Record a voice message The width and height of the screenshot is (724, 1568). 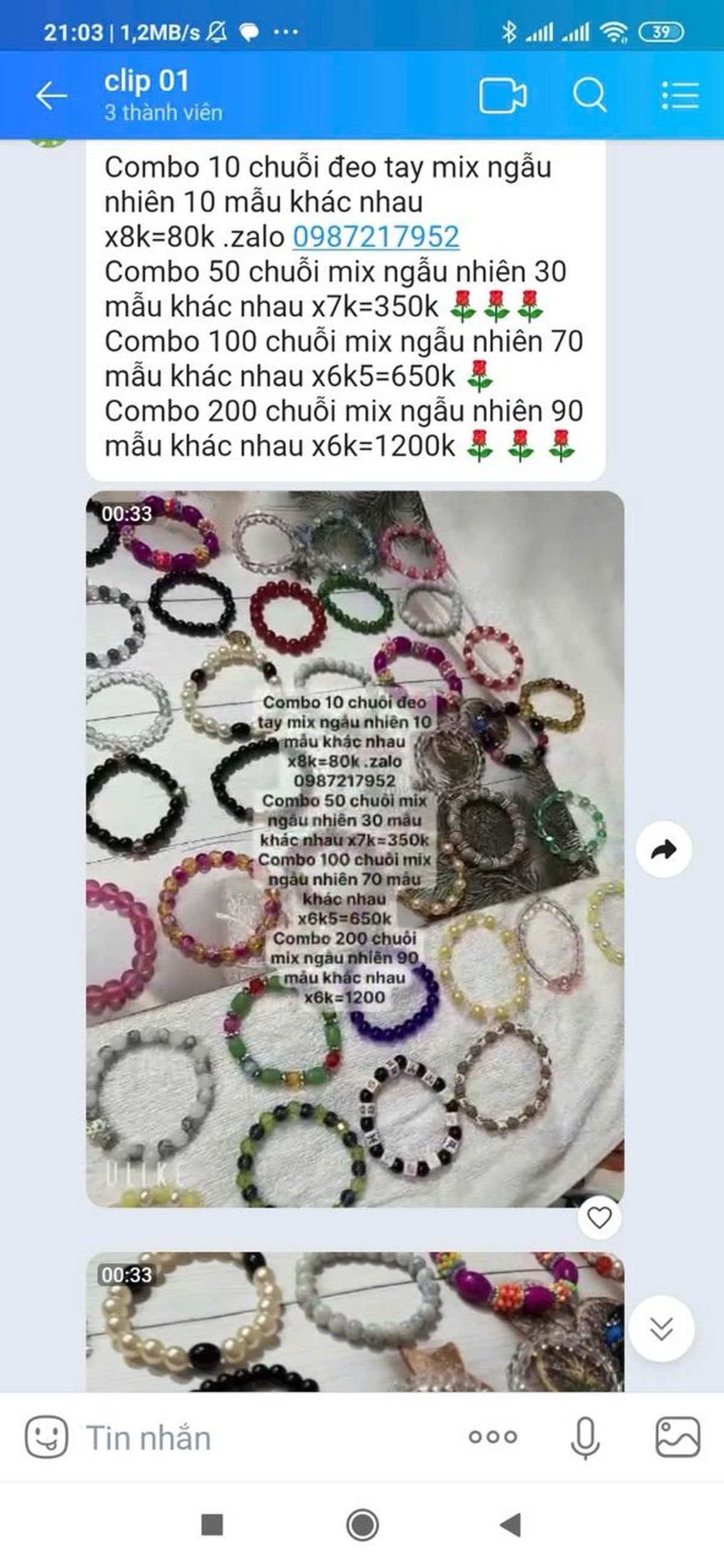585,1437
